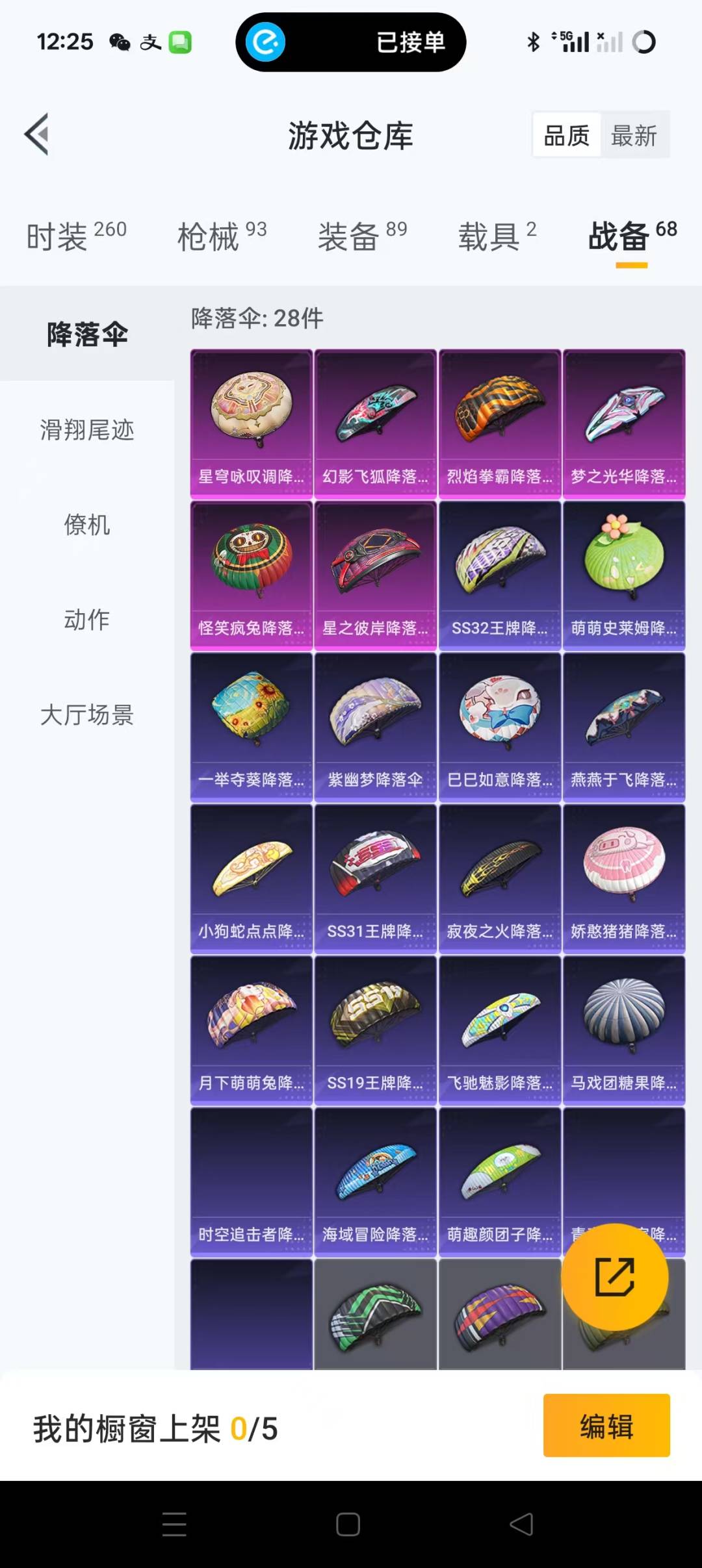Open the 星穹咏叹调 parachute item
The width and height of the screenshot is (702, 1568).
point(252,424)
